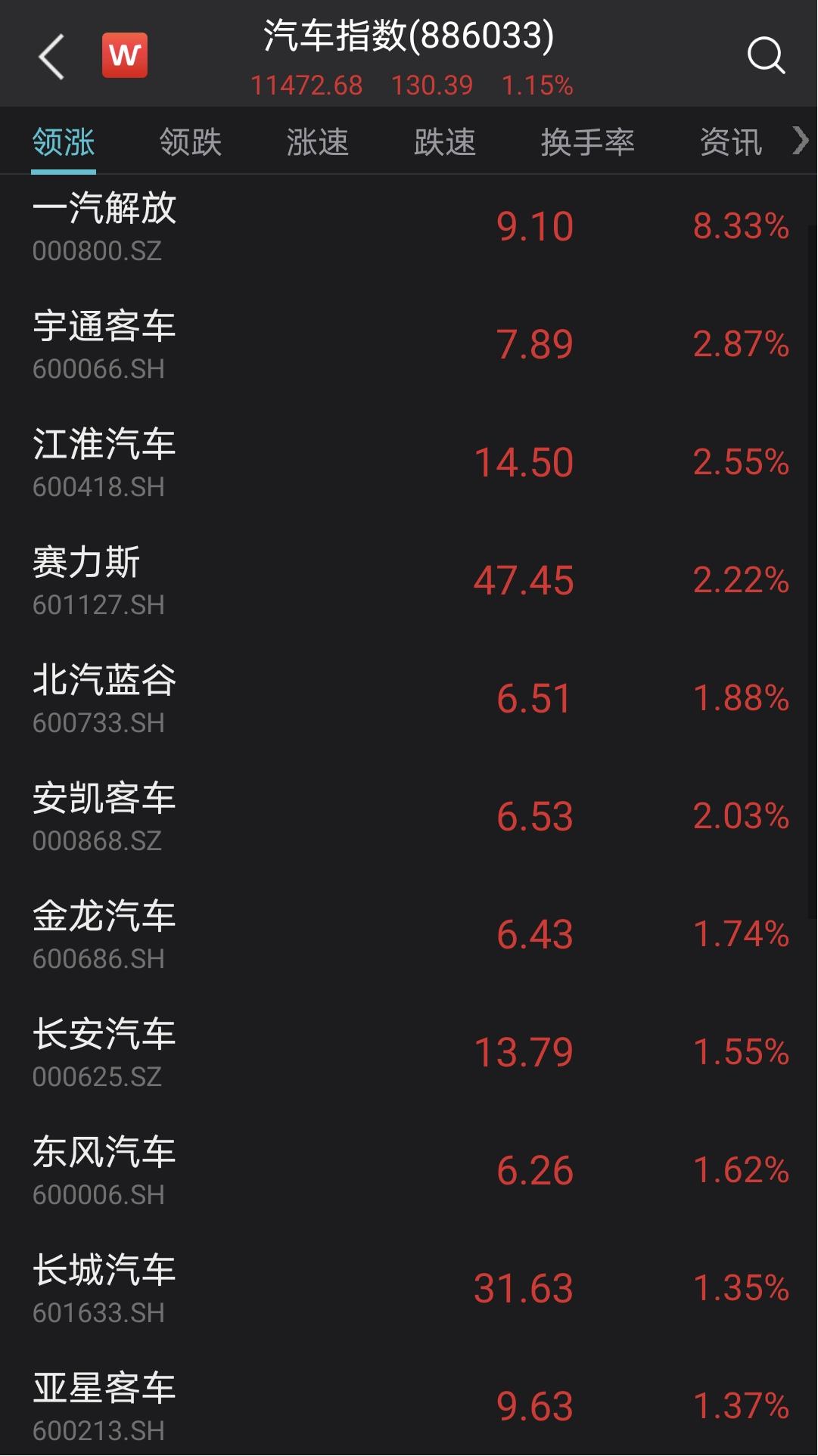Open the search icon
This screenshot has width=818, height=1456.
[x=766, y=55]
